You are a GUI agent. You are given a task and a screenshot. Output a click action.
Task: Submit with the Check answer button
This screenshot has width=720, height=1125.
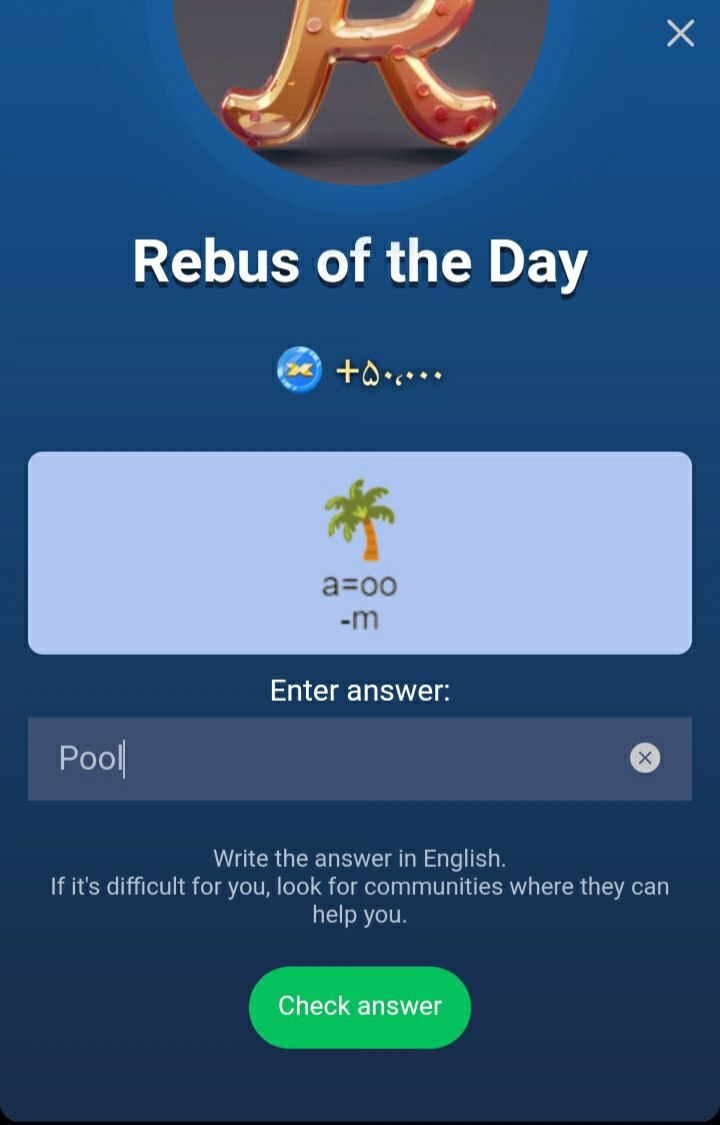359,1006
